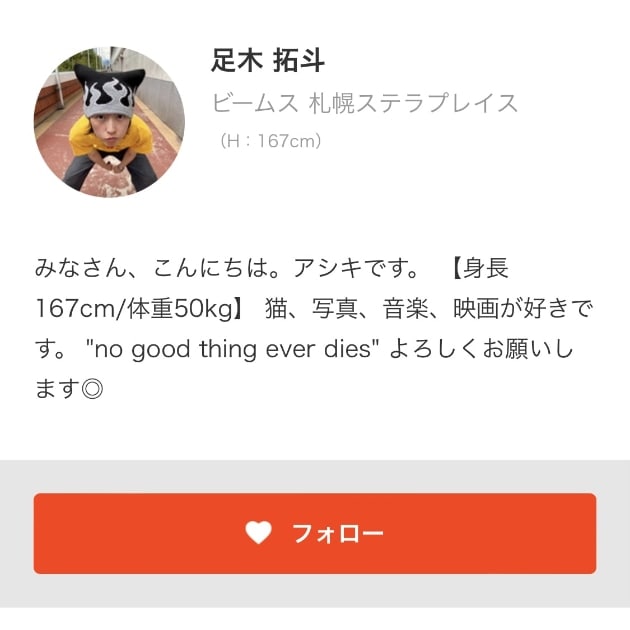Follow 足木 拓斗 with the フォロー button
Viewport: 630px width, 630px height.
[x=315, y=533]
